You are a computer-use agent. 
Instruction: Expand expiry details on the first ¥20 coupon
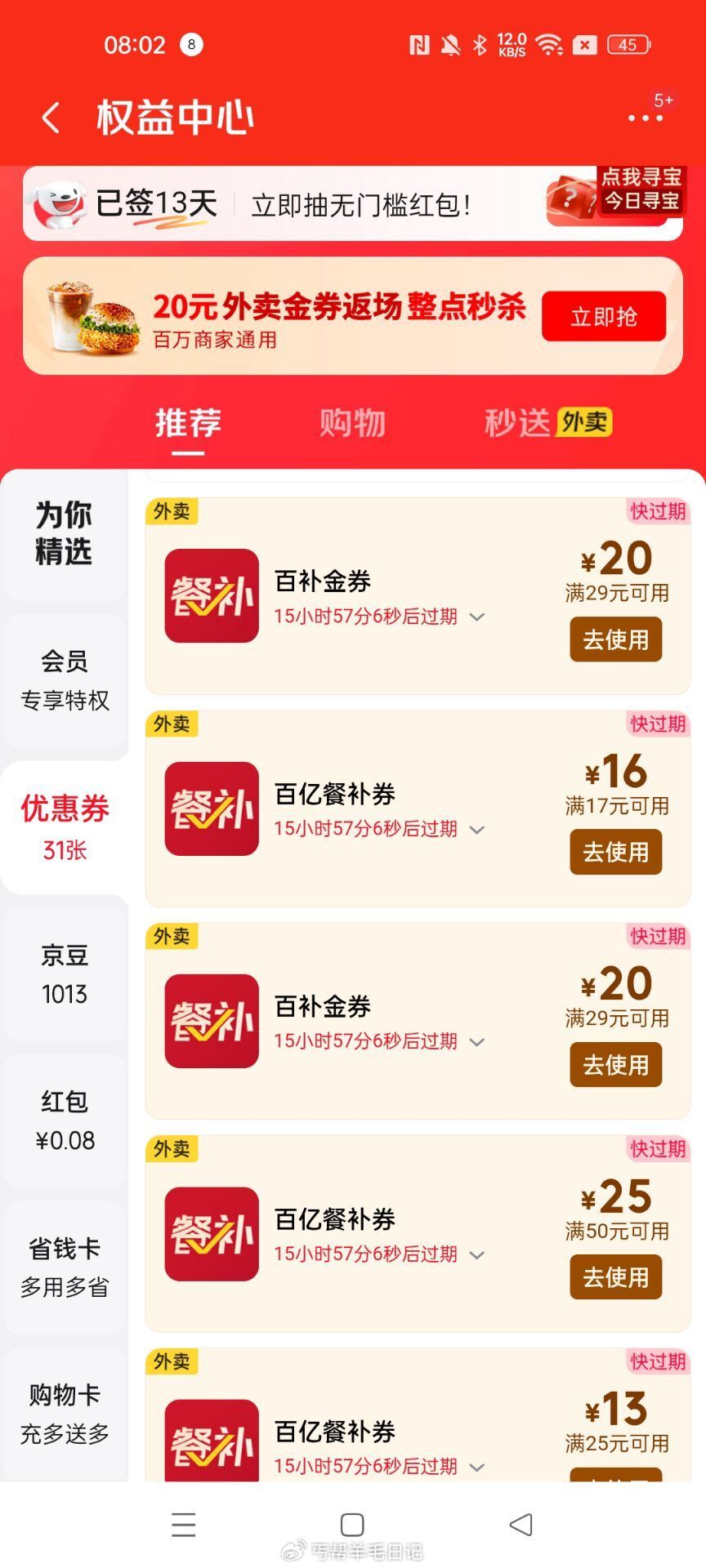click(x=477, y=618)
